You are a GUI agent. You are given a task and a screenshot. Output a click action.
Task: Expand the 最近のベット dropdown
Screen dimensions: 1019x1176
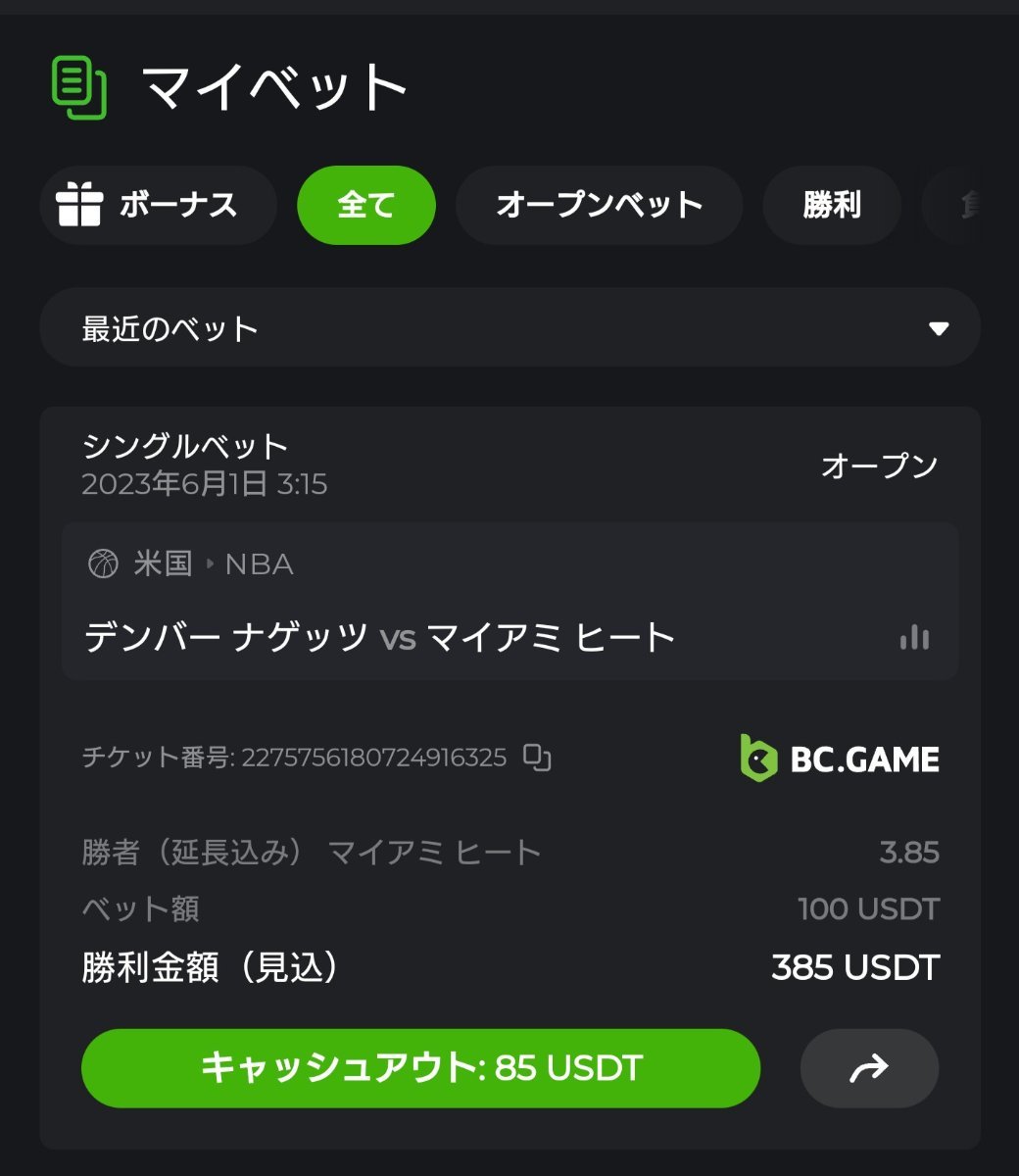[x=509, y=328]
